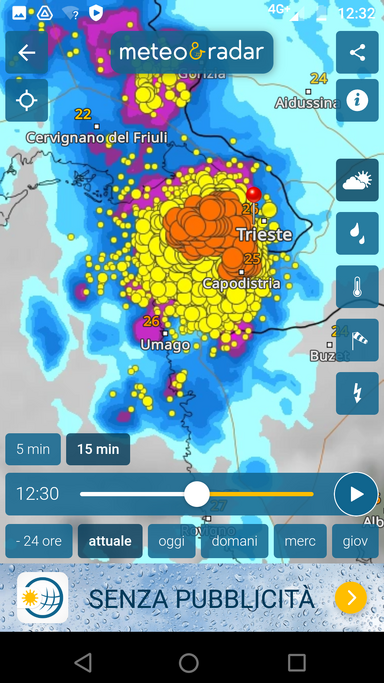Open the domani forecast tab
Viewport: 384px width, 683px height.
point(235,541)
